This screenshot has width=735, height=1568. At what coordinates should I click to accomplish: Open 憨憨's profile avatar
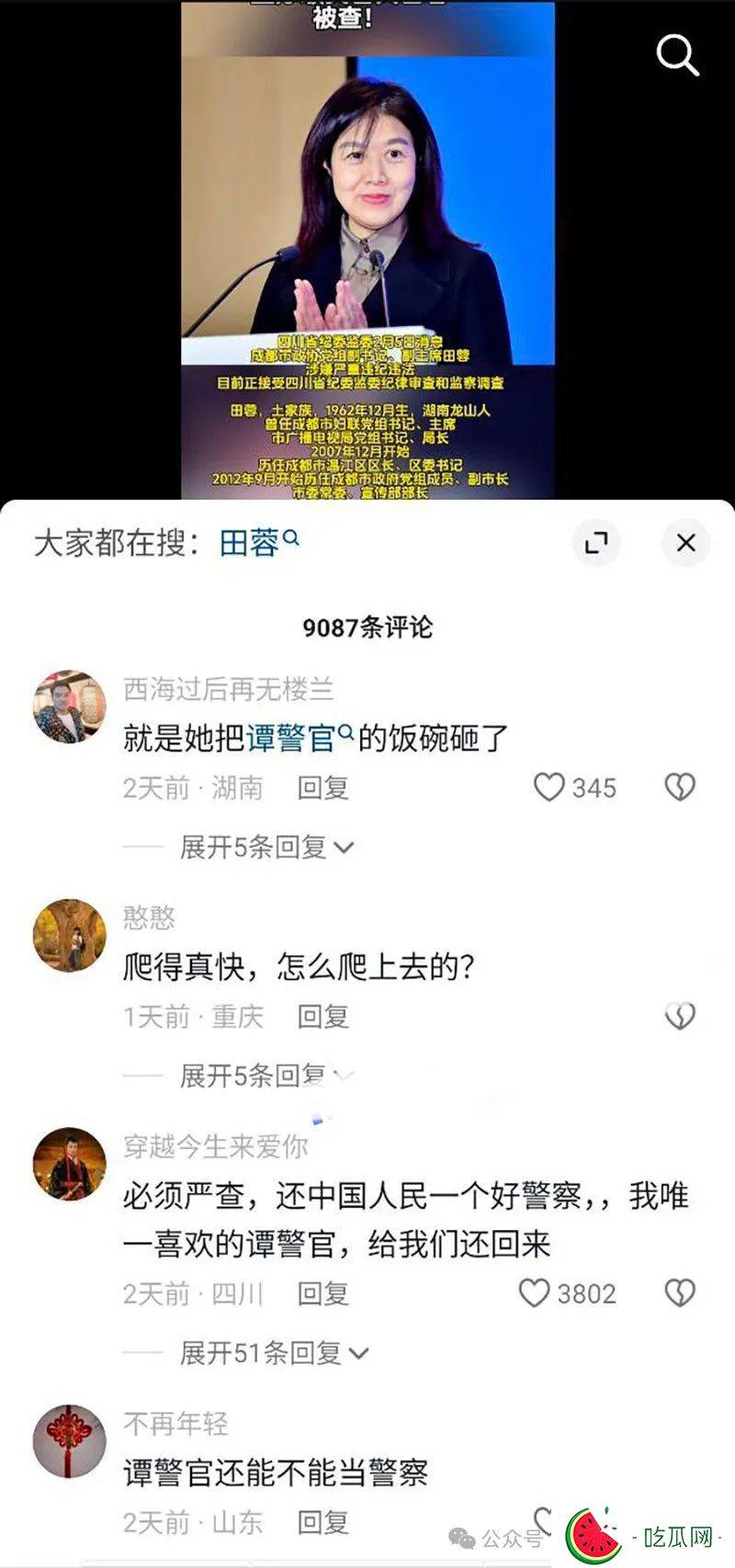70,935
